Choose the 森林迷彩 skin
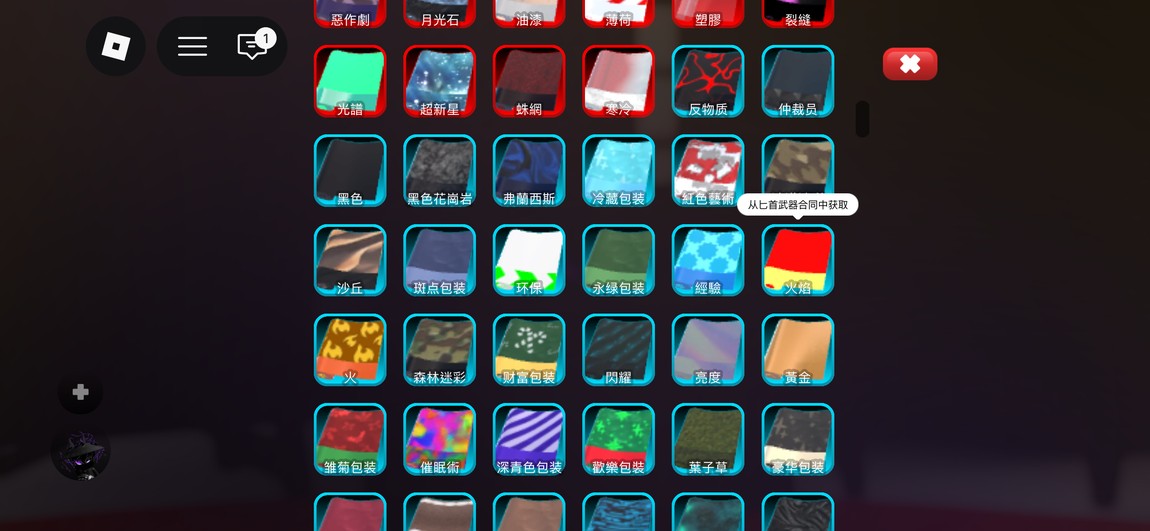This screenshot has height=531, width=1150. click(439, 349)
